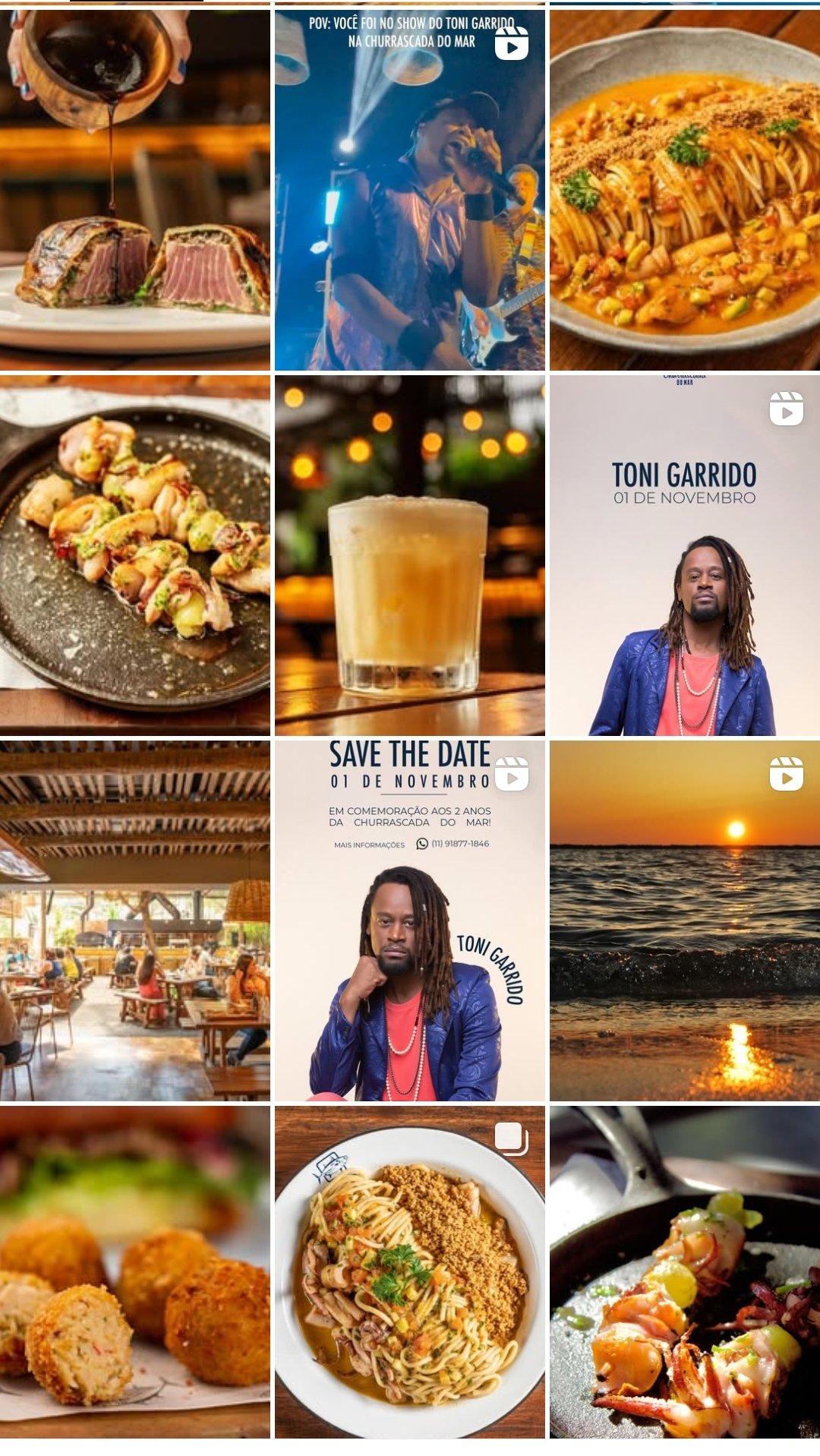820x1456 pixels.
Task: View the shrimp in black skillet post
Action: pos(684,1272)
